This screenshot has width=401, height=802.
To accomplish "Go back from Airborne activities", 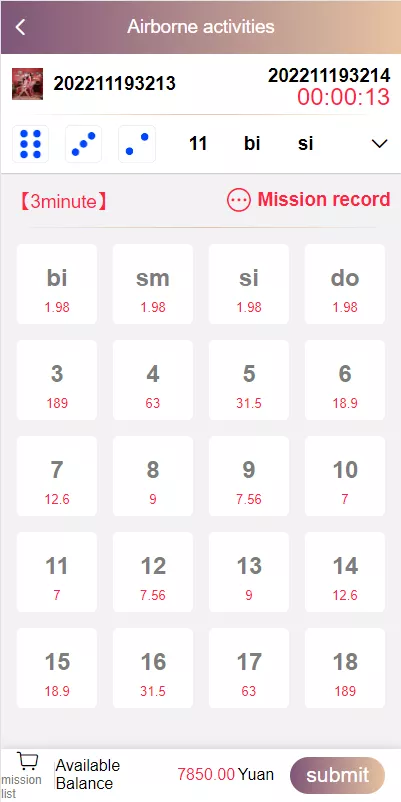I will tap(20, 27).
